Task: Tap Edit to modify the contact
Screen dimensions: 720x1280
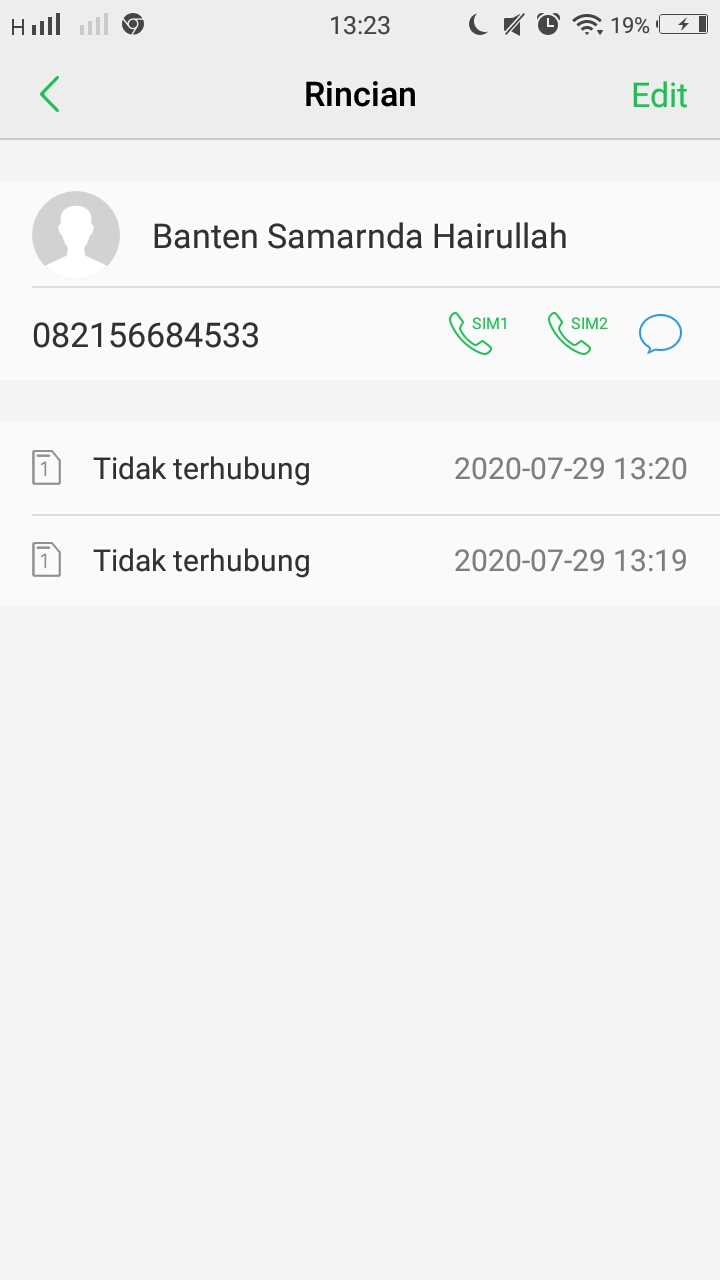Action: point(659,95)
